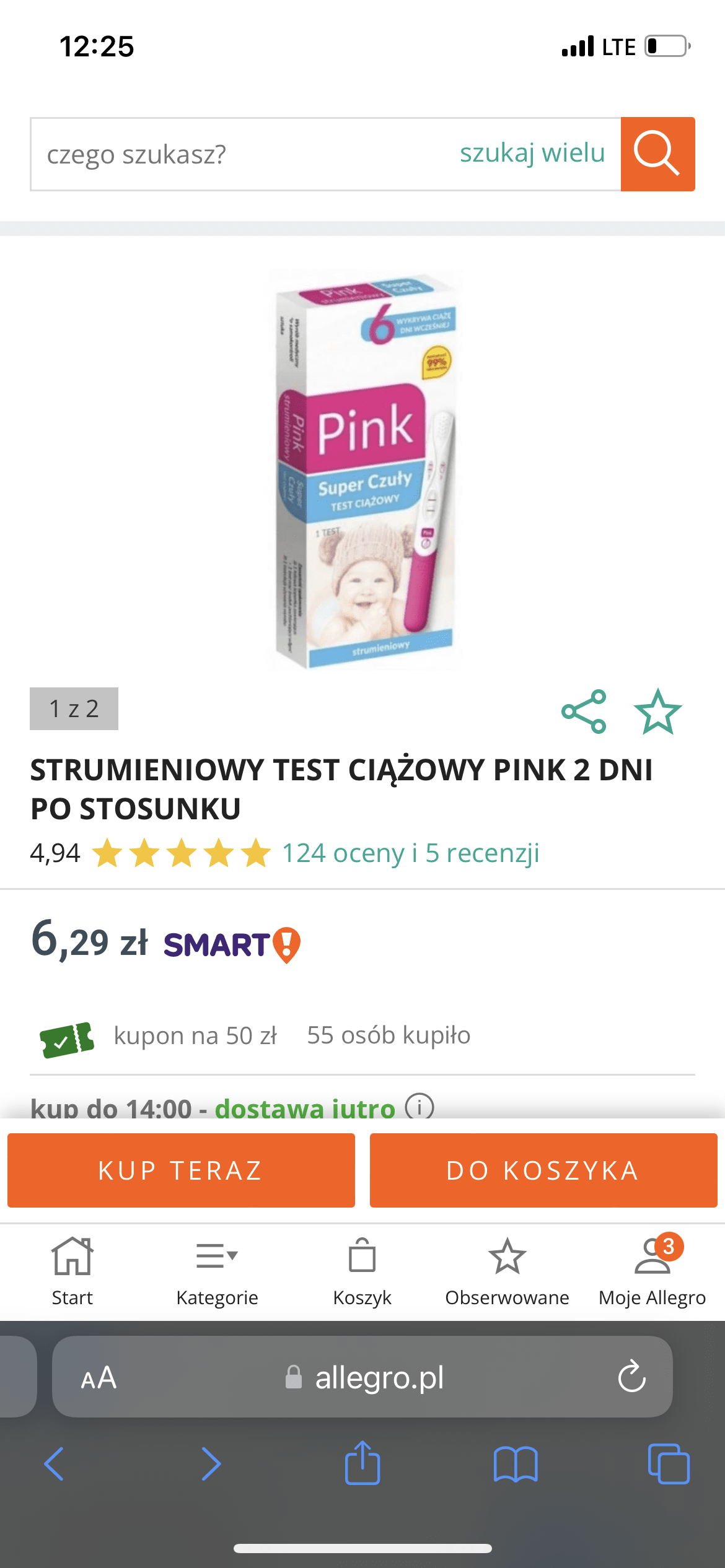This screenshot has width=725, height=1568.
Task: Go to the Start tab
Action: coord(72,1271)
